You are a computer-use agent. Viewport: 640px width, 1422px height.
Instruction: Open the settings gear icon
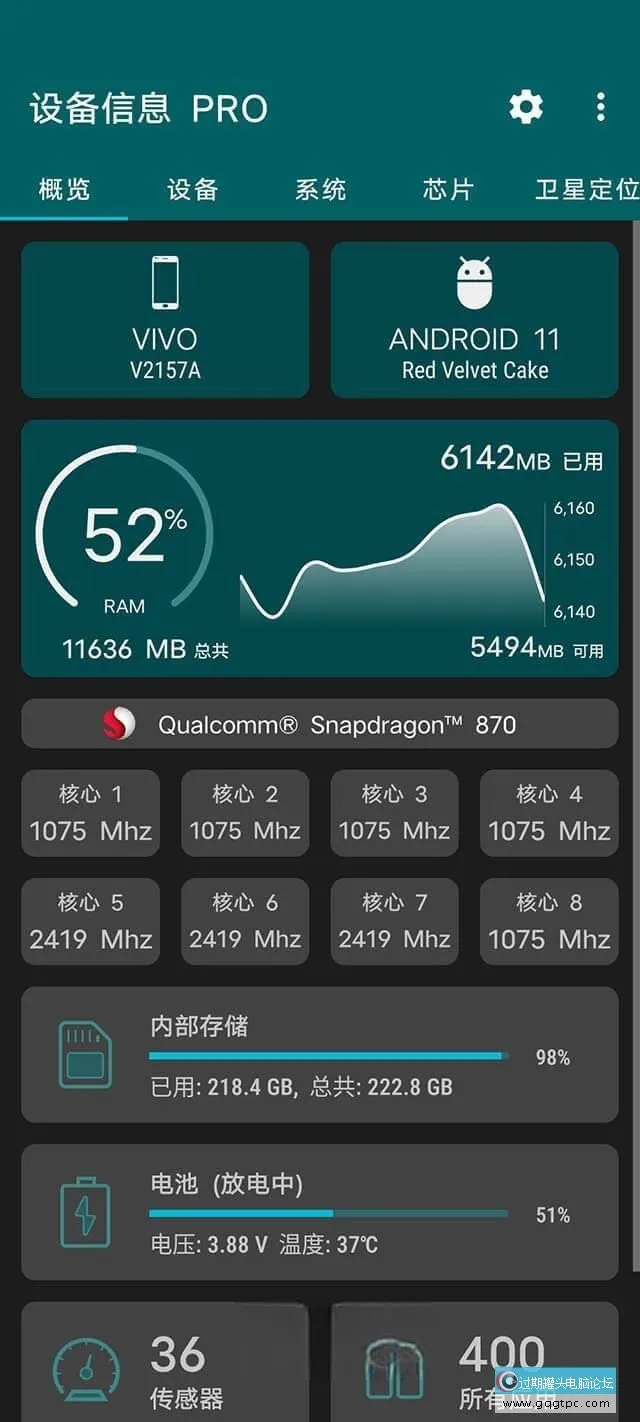coord(526,107)
